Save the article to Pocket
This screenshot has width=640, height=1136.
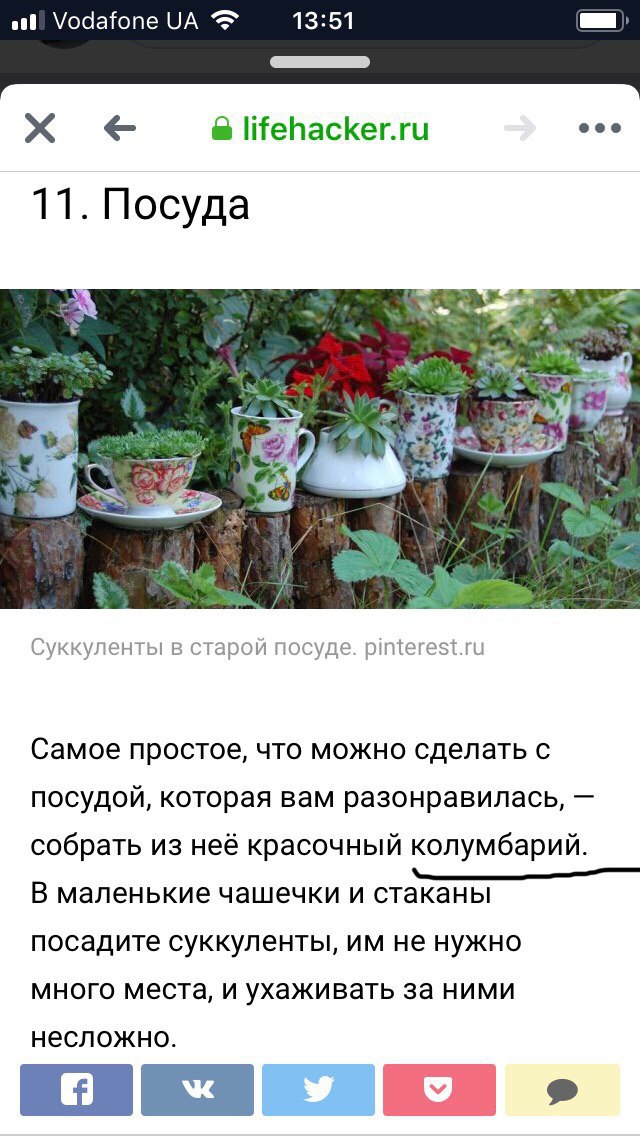[439, 1090]
